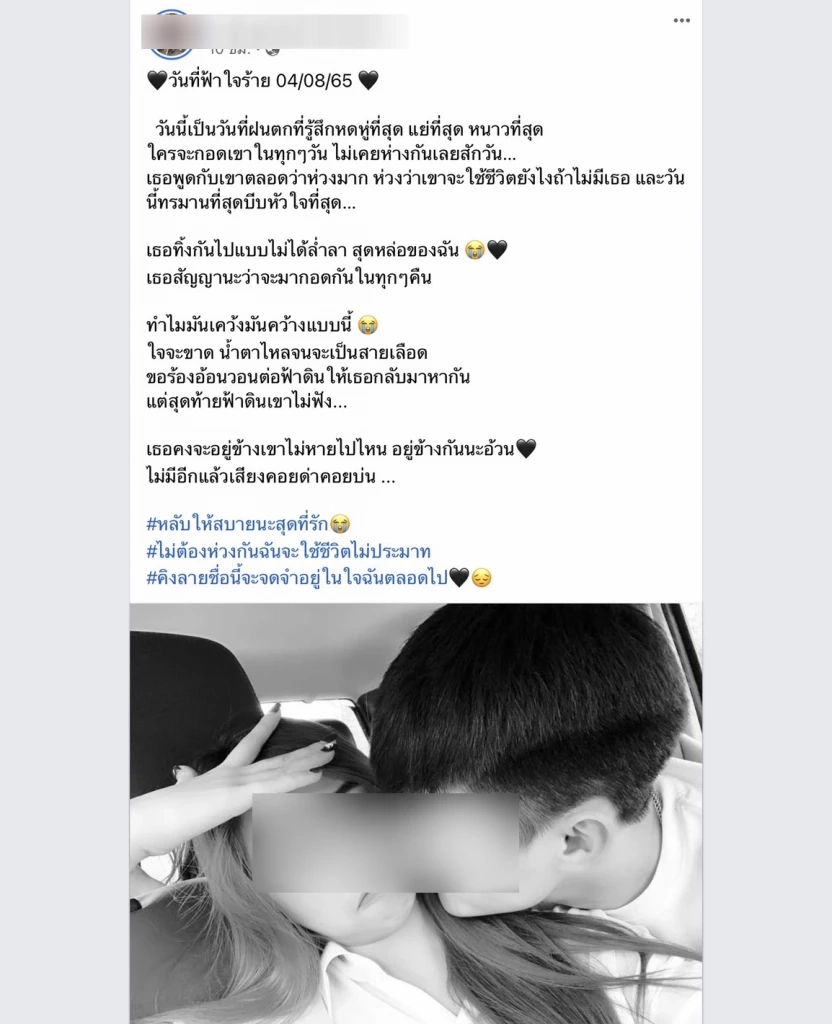
Task: Click the pensive face emoji in the last hashtag
Action: click(480, 577)
